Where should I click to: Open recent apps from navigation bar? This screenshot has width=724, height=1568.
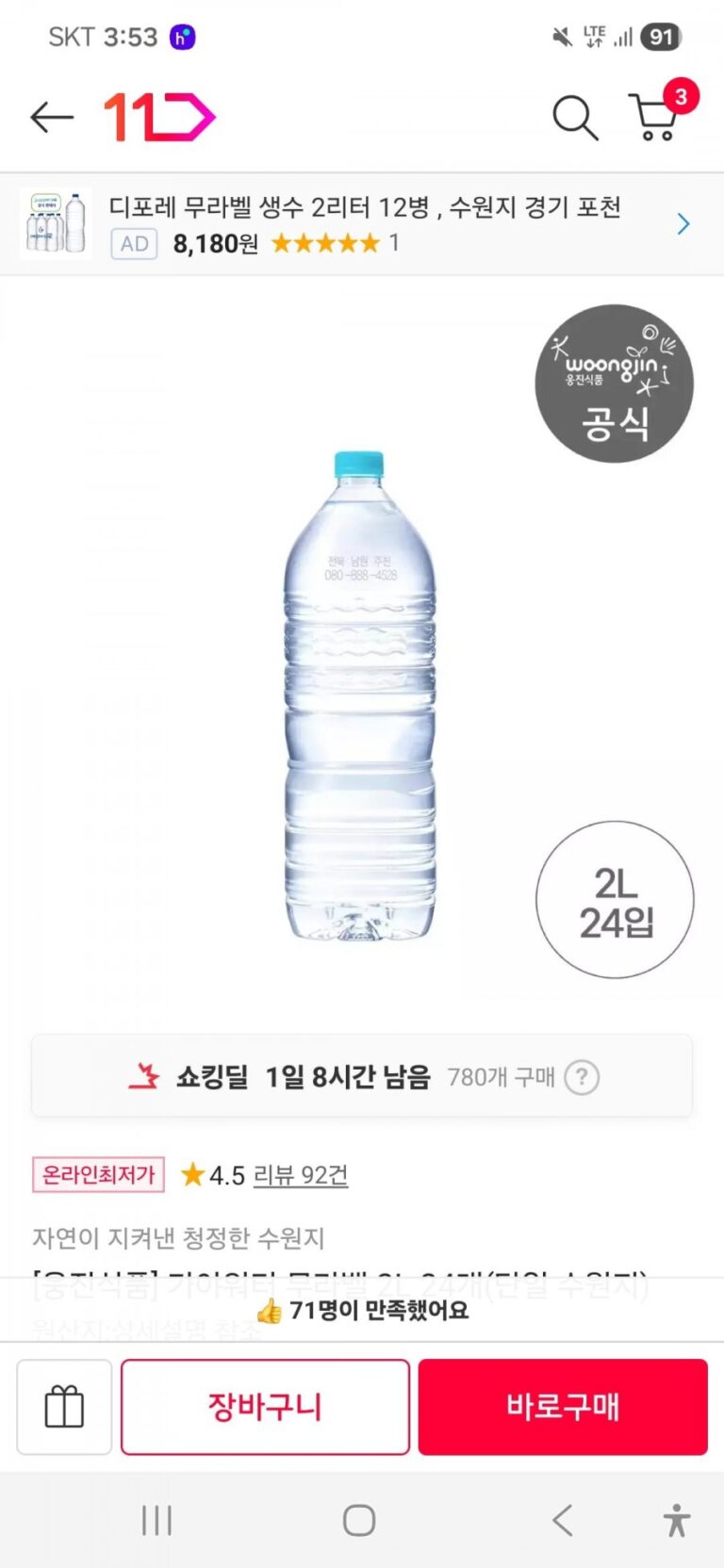(156, 1520)
